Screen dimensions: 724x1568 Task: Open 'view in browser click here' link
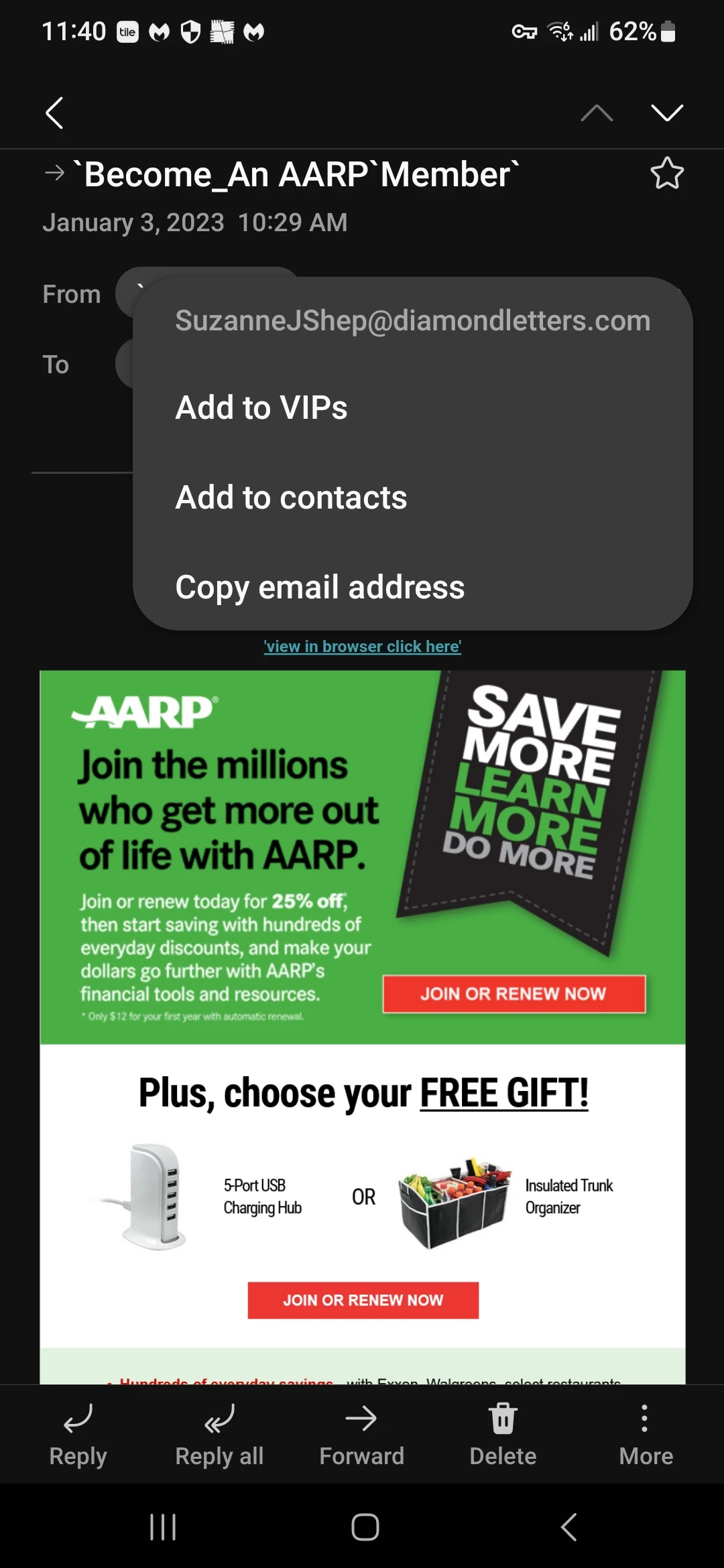(362, 647)
